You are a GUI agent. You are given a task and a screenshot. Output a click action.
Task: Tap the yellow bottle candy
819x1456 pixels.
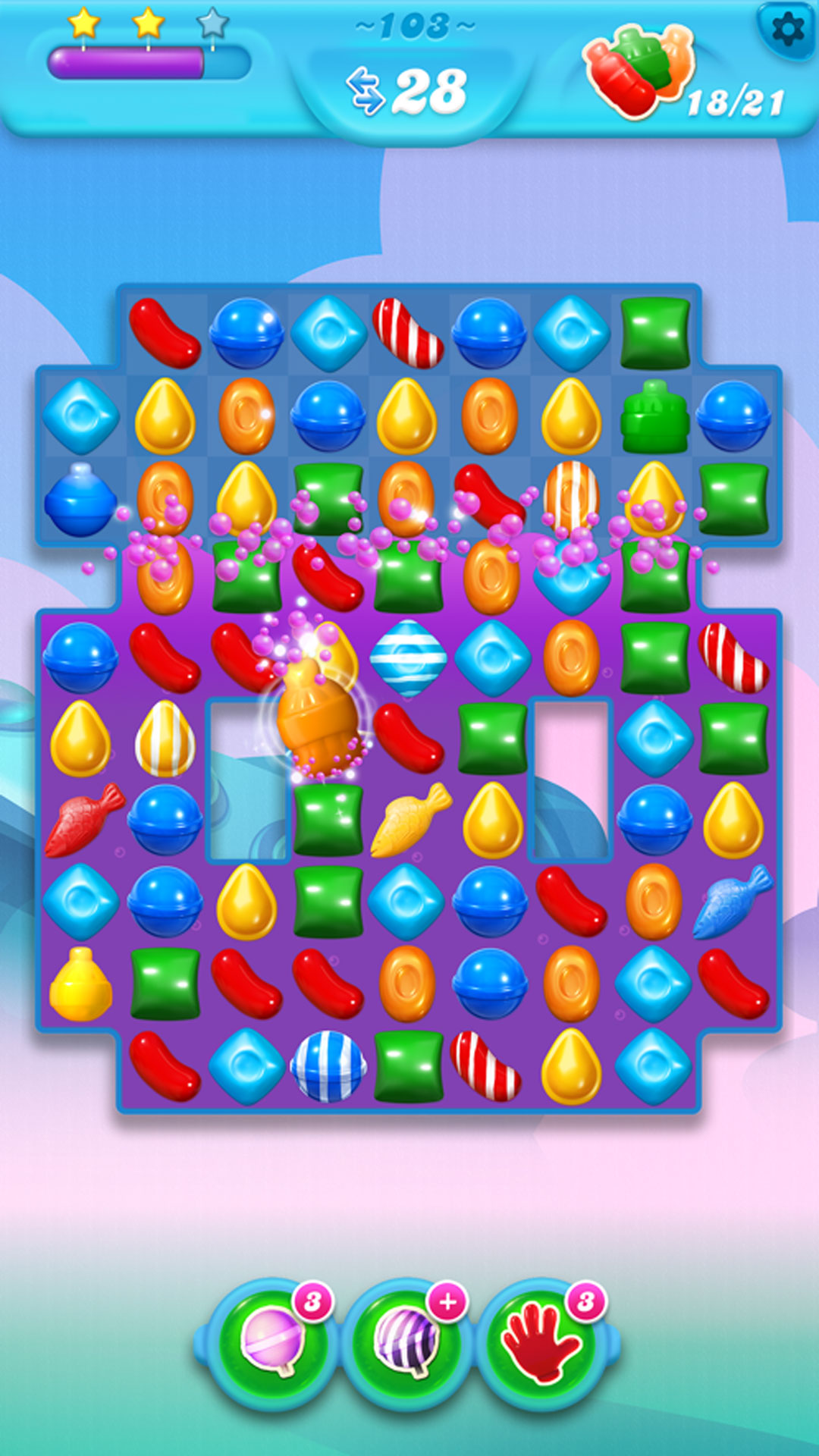tap(80, 984)
